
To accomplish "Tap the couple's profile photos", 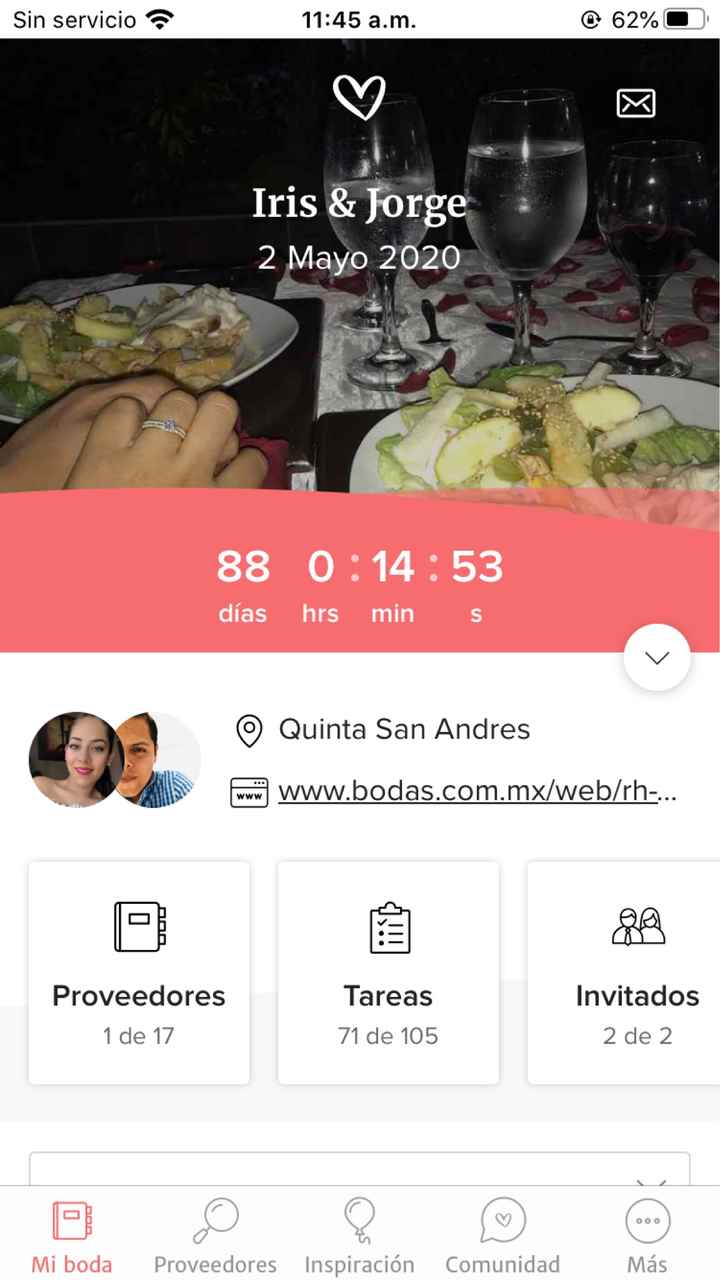I will pyautogui.click(x=113, y=760).
